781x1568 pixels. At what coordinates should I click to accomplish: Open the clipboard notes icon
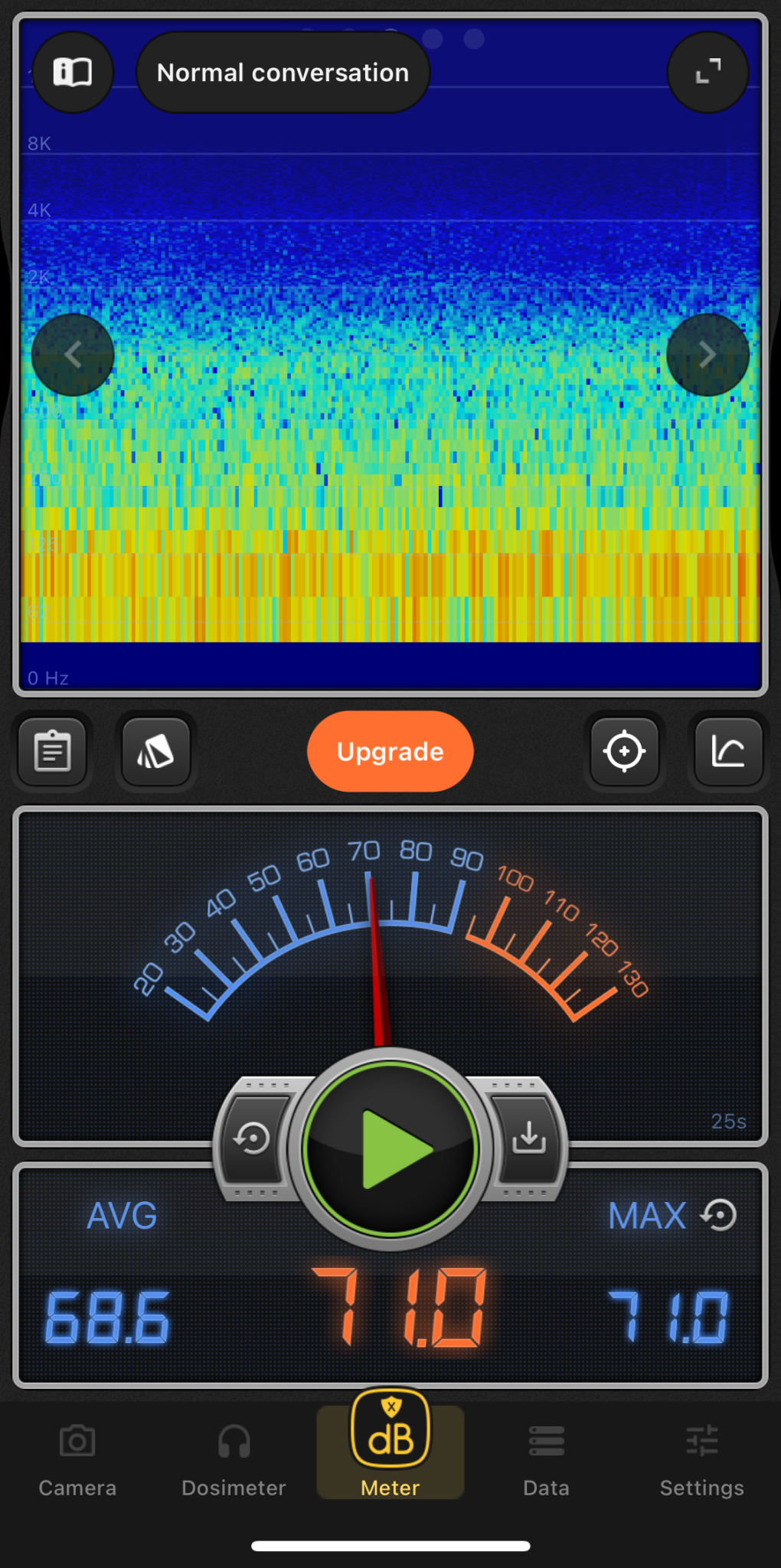point(53,752)
